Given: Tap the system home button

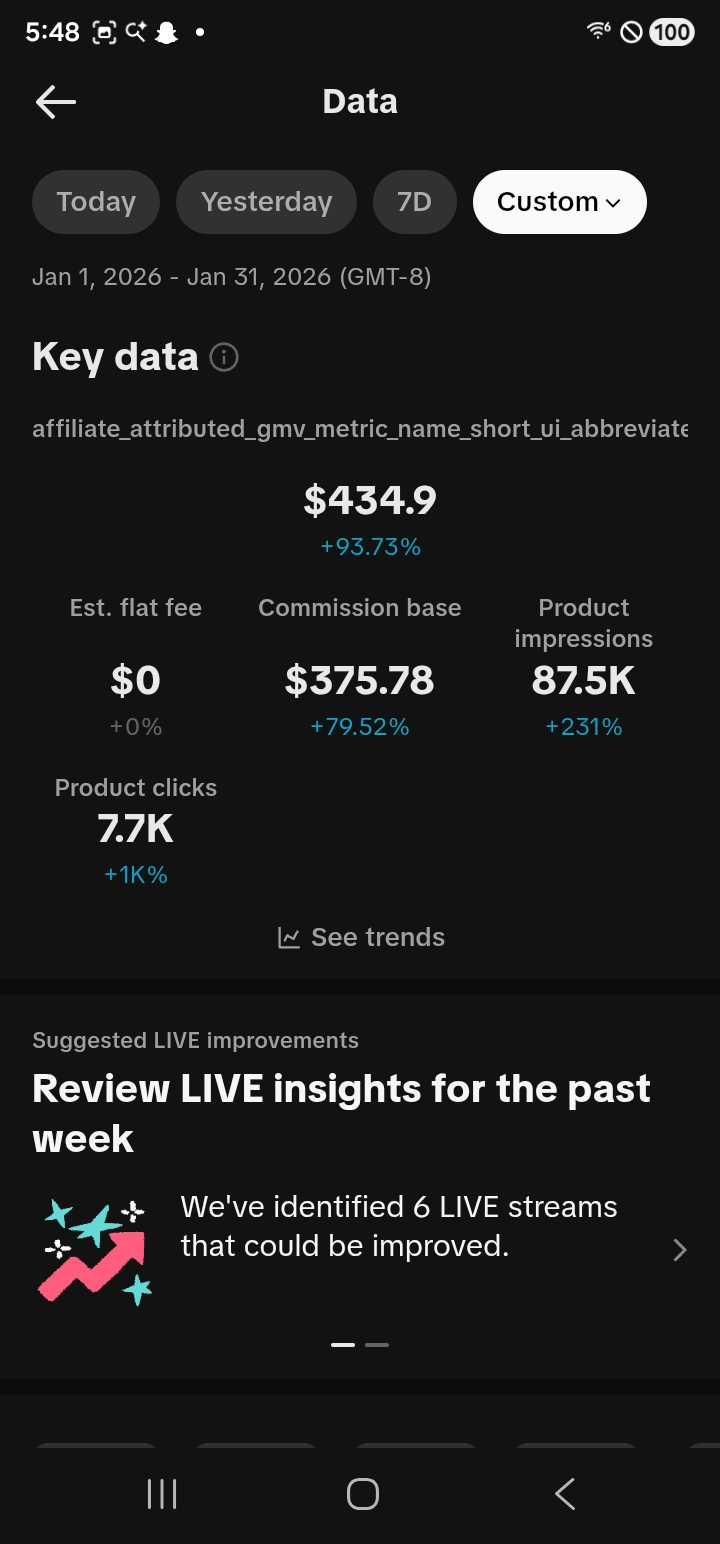Looking at the screenshot, I should click(x=362, y=1494).
